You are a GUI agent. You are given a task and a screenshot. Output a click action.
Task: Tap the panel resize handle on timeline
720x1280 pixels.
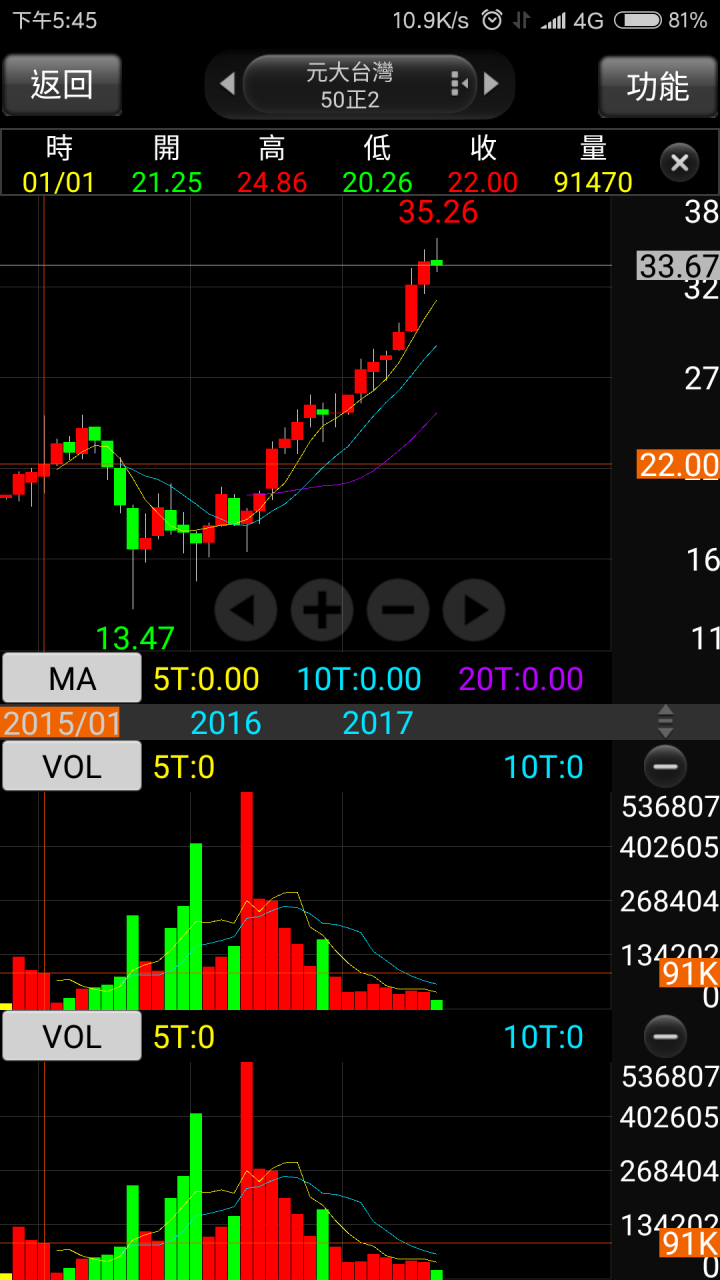tap(665, 721)
